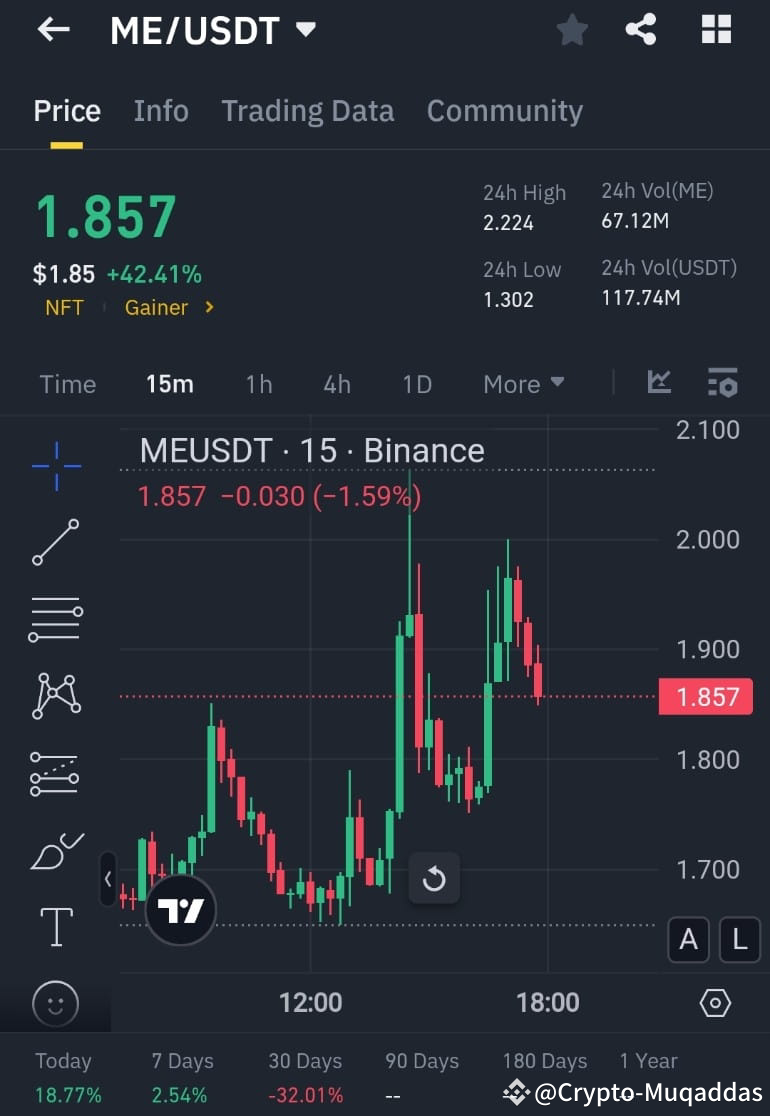Tap the back arrow to exit
Image resolution: width=770 pixels, height=1116 pixels.
(52, 29)
